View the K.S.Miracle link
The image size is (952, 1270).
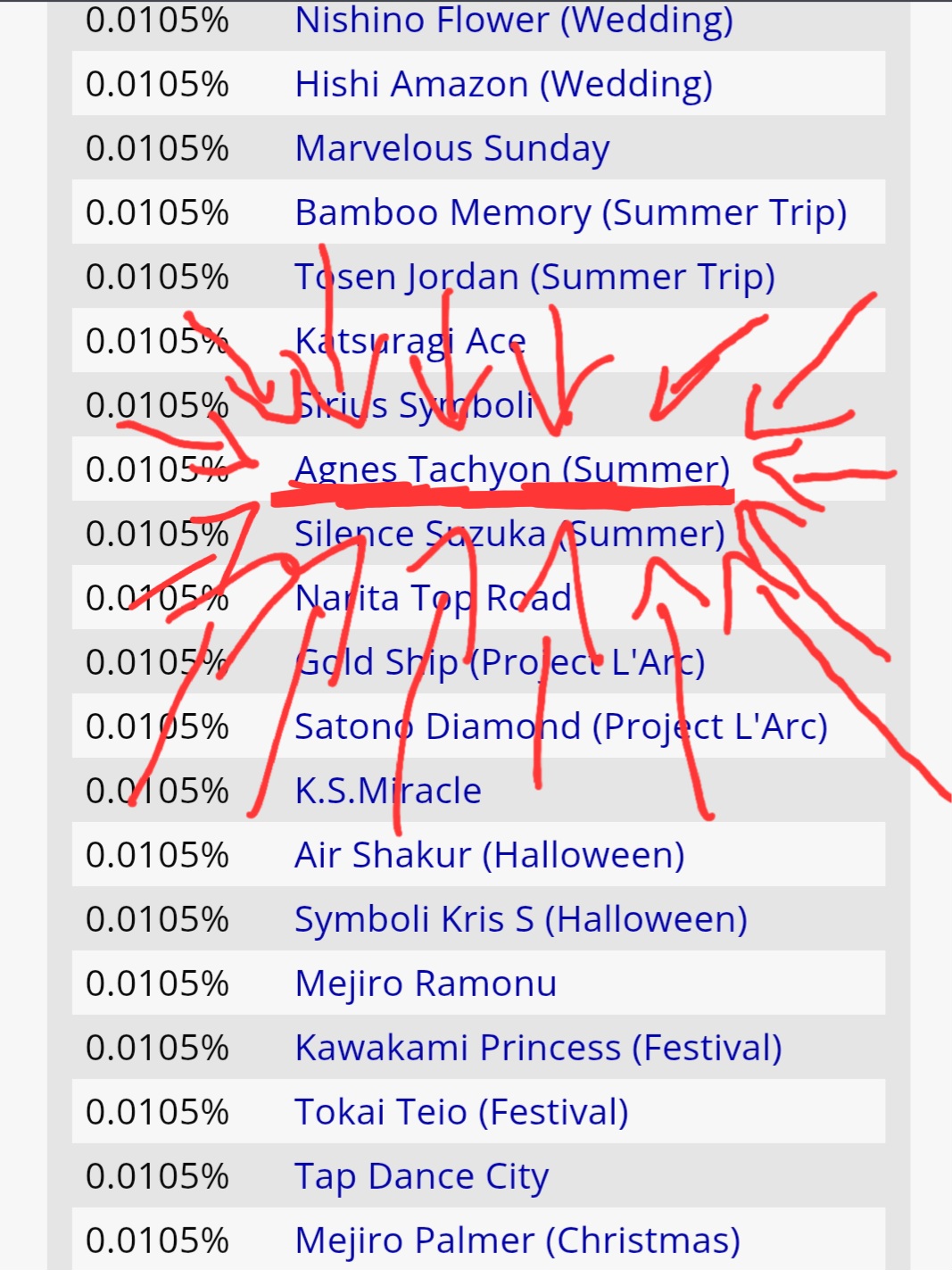click(388, 791)
